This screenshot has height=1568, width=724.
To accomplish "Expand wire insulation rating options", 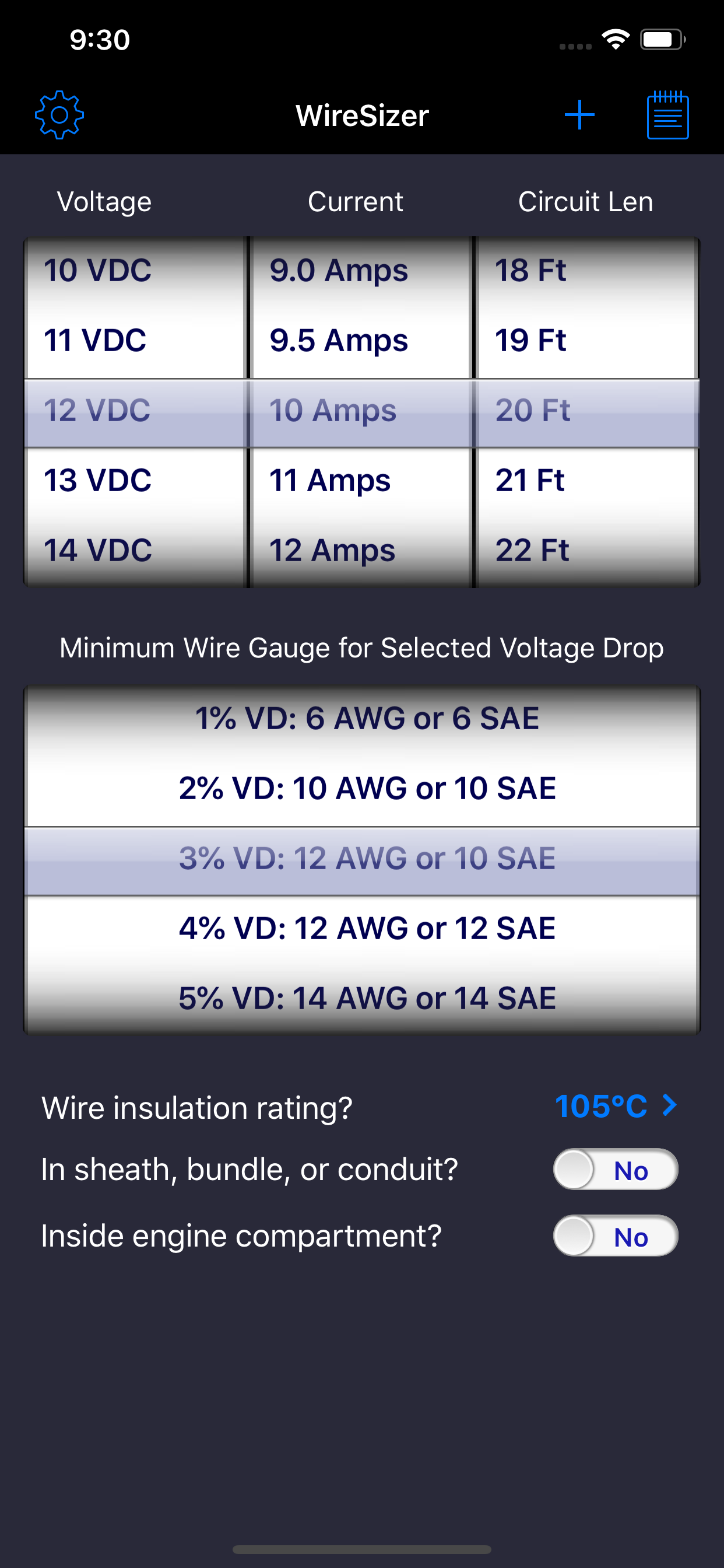I will tap(614, 1107).
